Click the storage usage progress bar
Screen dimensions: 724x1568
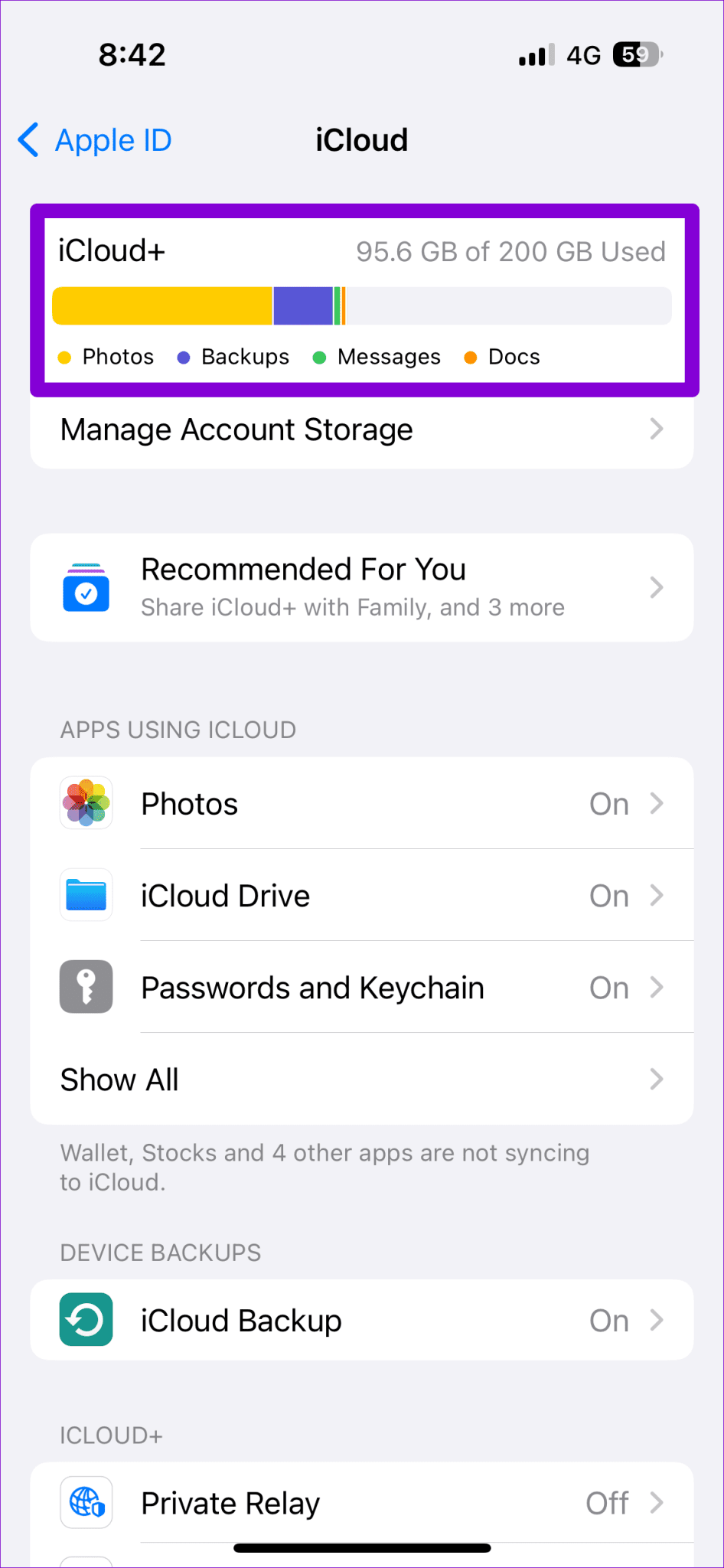point(361,305)
